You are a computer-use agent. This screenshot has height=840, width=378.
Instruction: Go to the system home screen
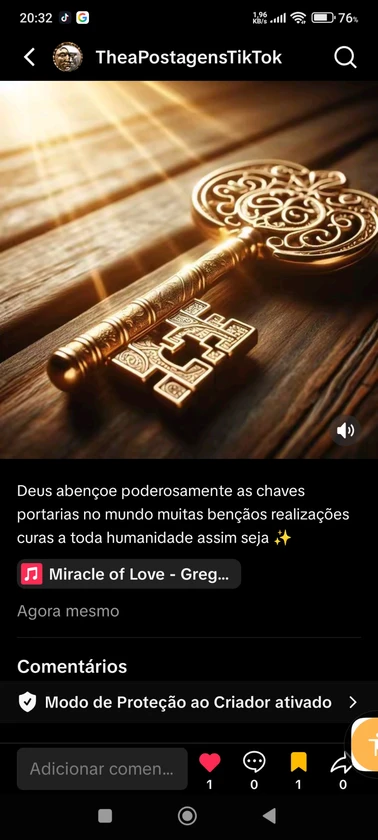click(x=187, y=816)
